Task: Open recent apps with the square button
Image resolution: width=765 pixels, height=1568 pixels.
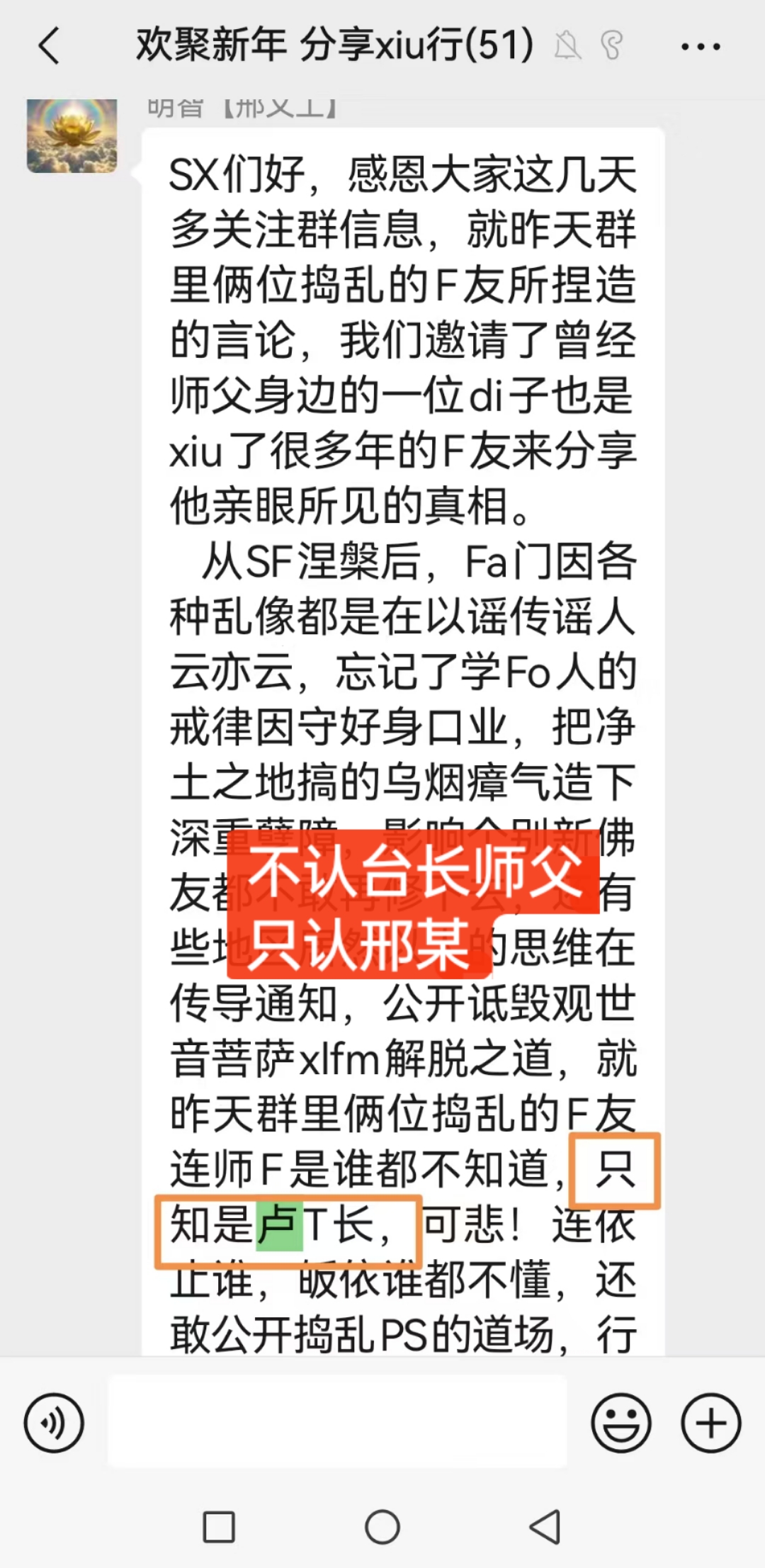Action: pyautogui.click(x=219, y=1527)
